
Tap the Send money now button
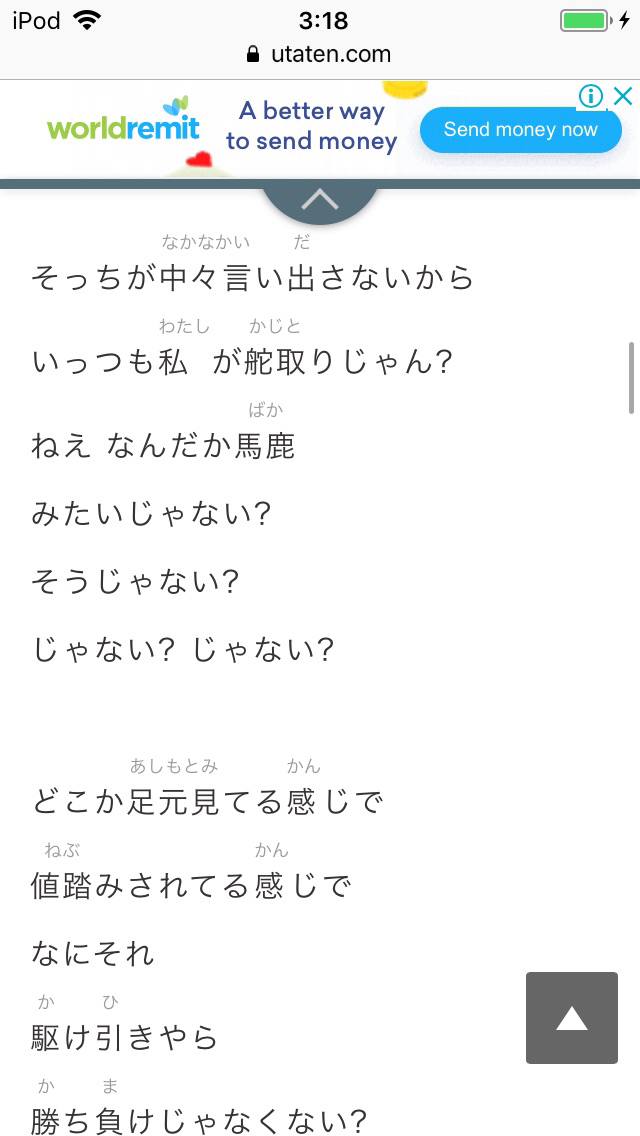coord(520,130)
